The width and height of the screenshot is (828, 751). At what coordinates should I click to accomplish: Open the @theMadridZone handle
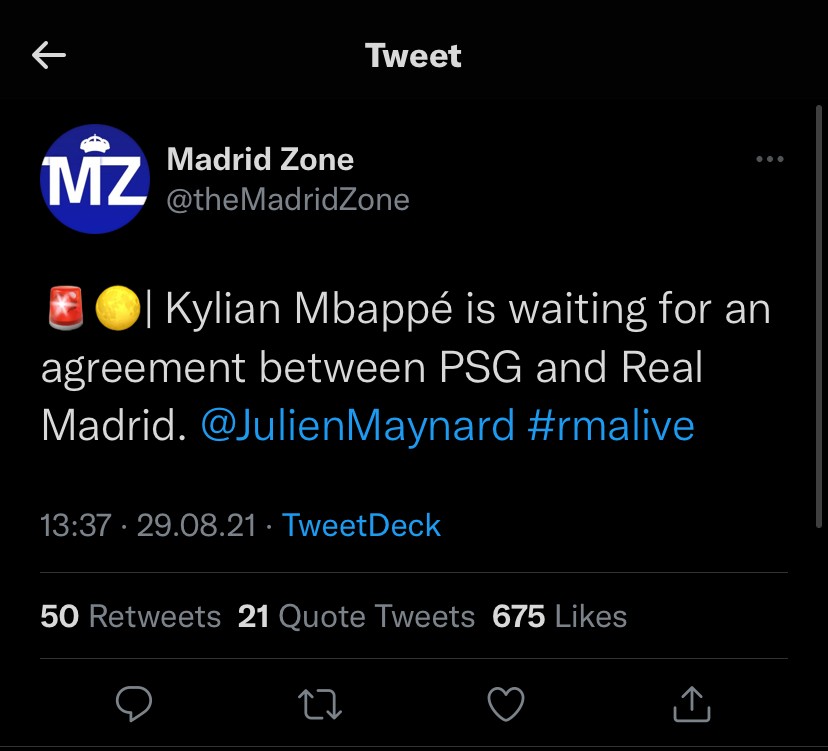coord(288,199)
